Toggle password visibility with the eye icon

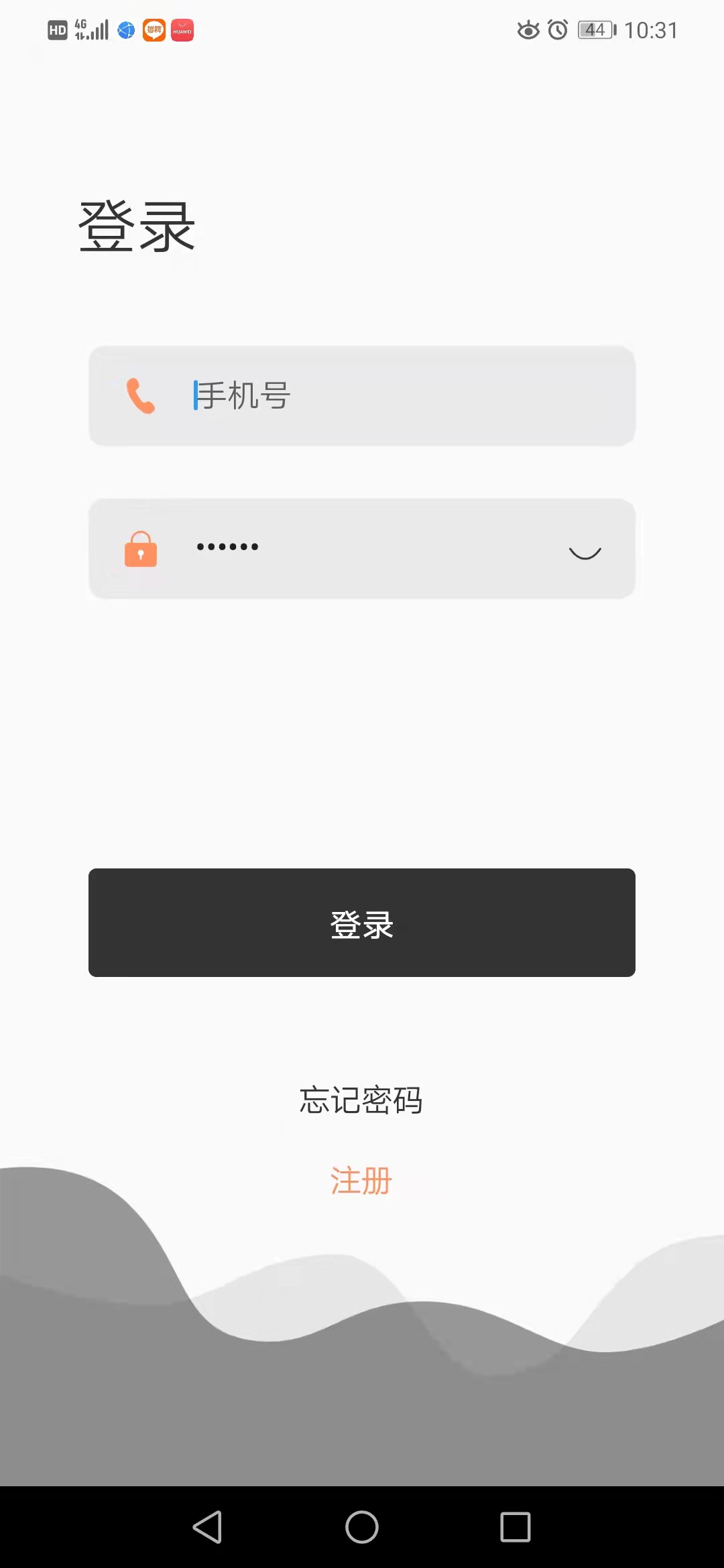pos(585,553)
